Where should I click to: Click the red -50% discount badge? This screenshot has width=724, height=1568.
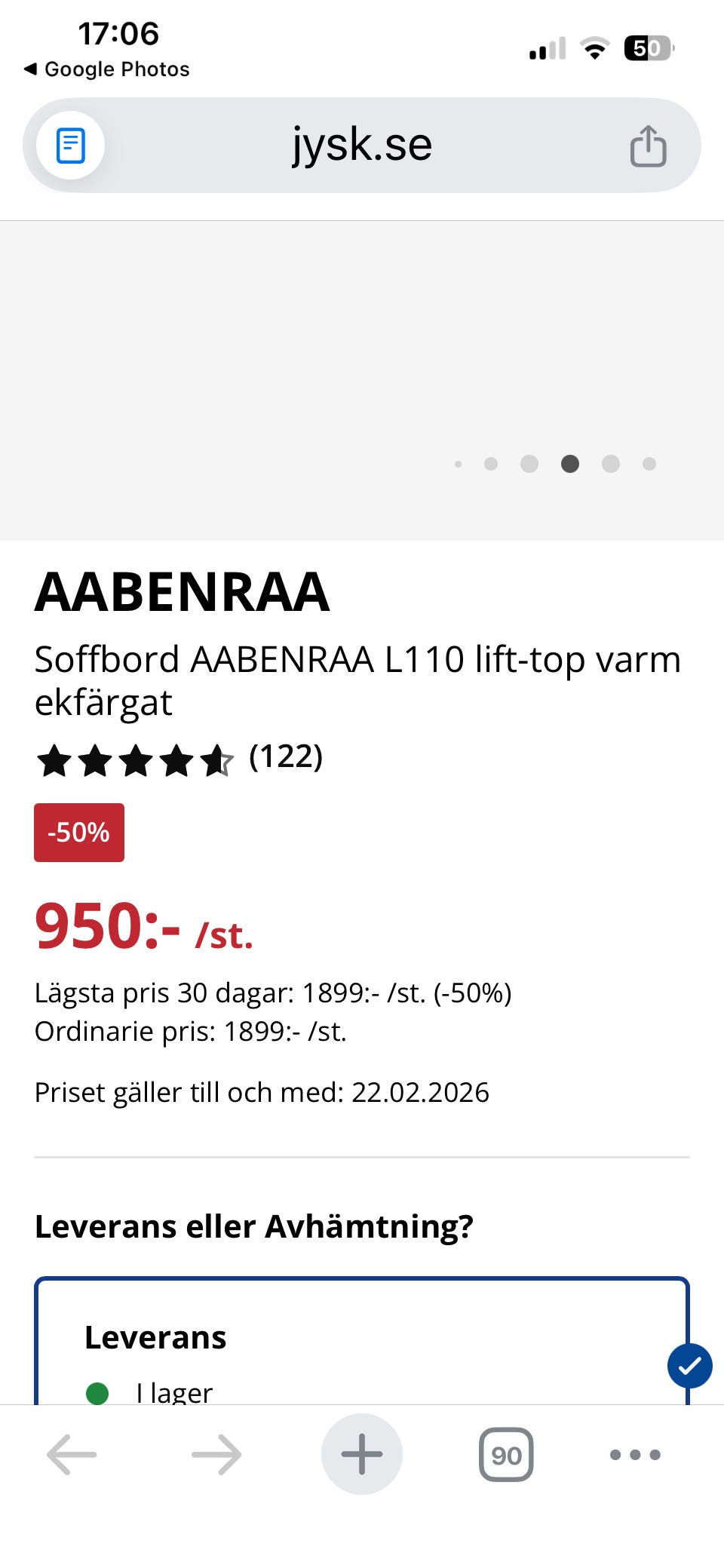pyautogui.click(x=78, y=833)
